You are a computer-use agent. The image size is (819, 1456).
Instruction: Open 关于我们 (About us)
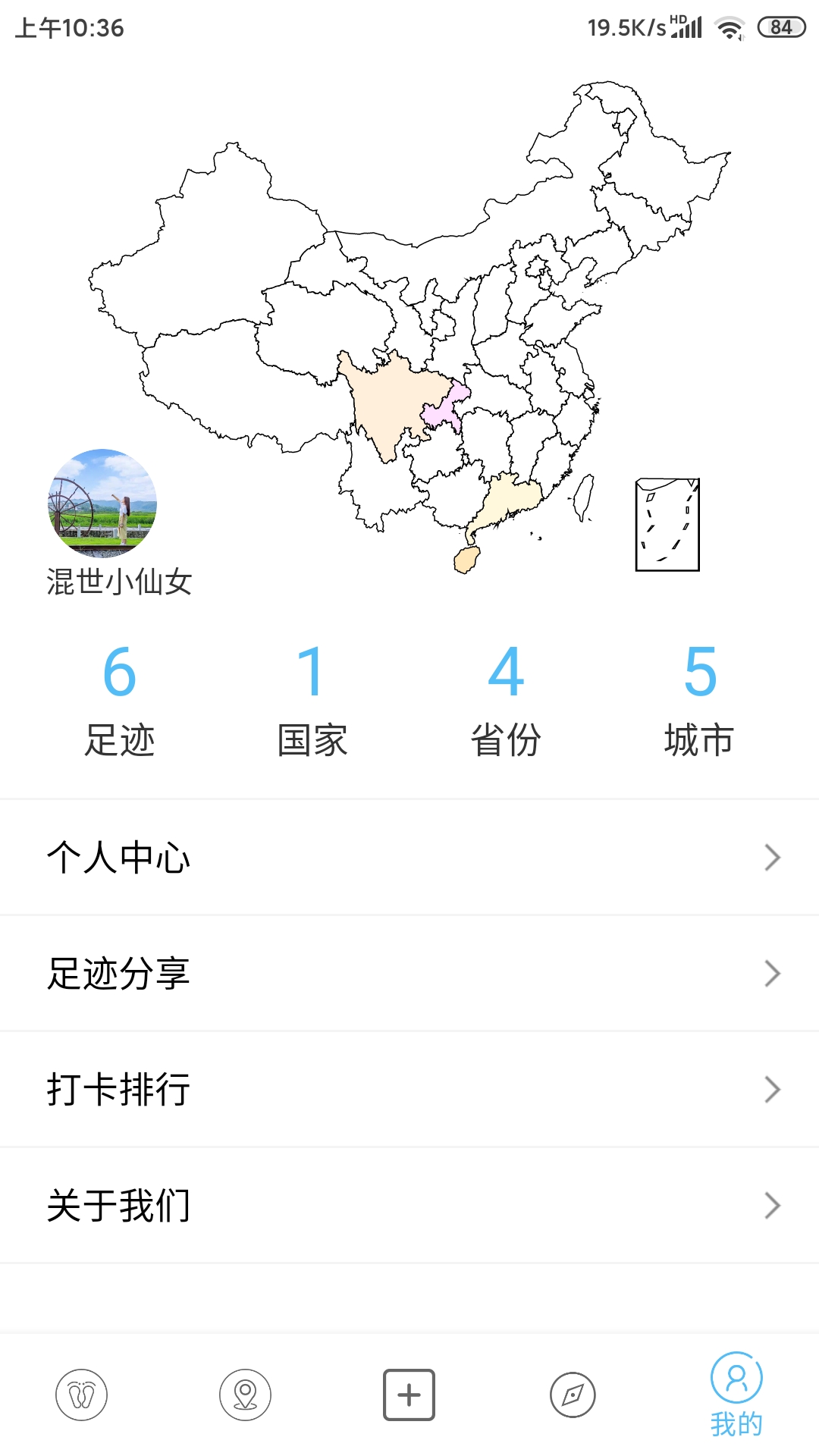(x=409, y=1205)
